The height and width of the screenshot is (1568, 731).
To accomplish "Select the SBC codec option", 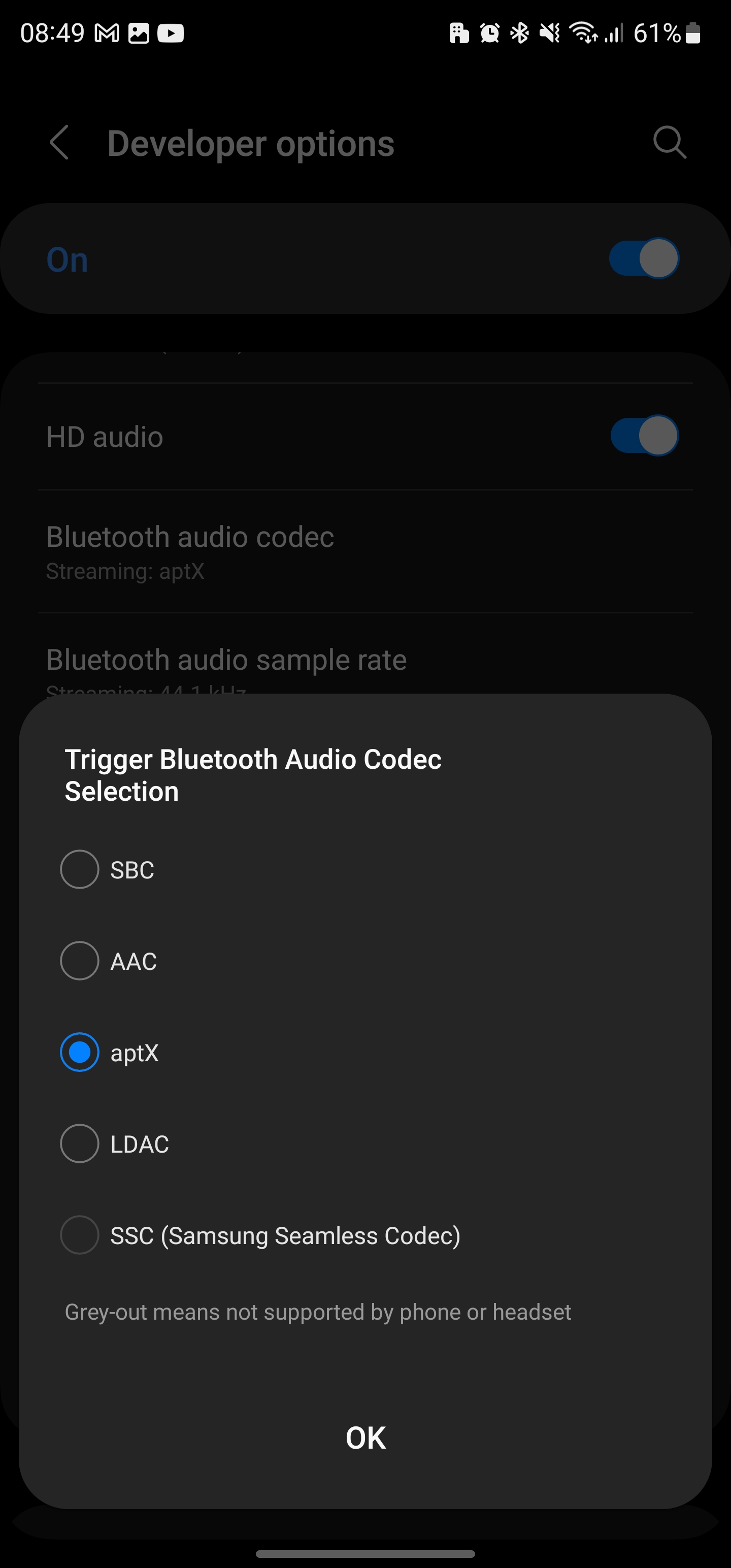I will pyautogui.click(x=80, y=869).
